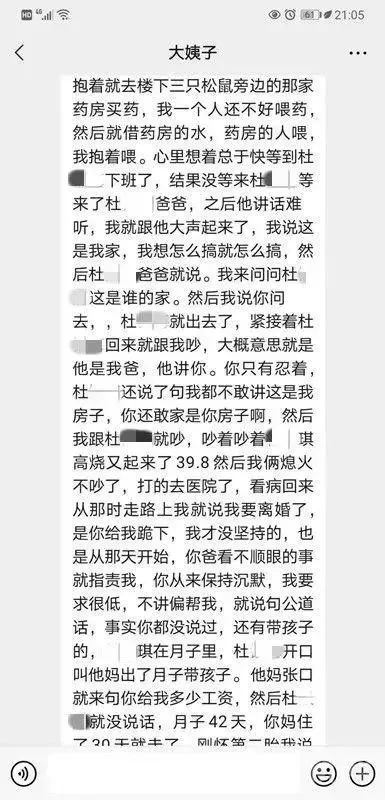385x800 pixels.
Task: Switch to voice message input
Action: pos(23,773)
